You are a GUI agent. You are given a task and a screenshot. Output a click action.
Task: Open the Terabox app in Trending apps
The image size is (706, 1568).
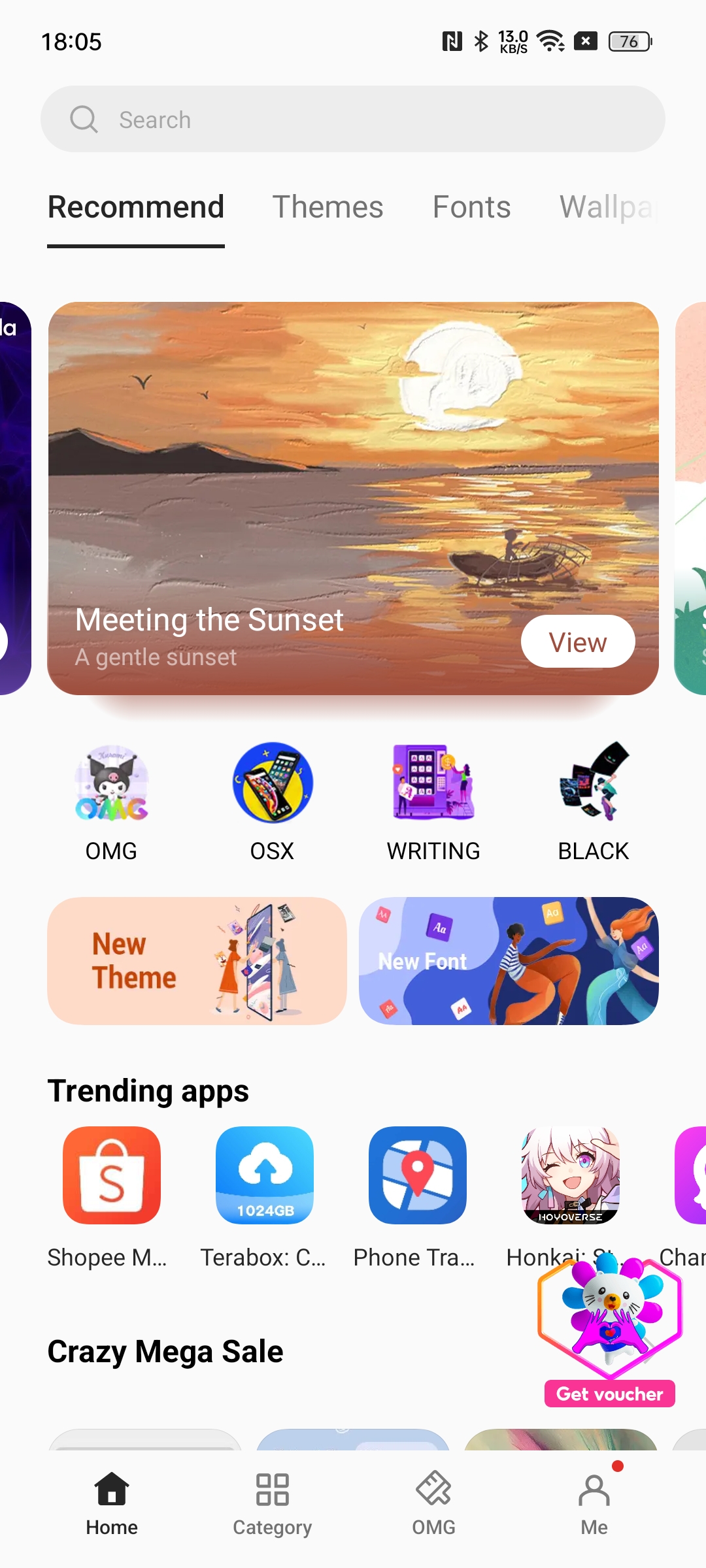pos(264,1197)
